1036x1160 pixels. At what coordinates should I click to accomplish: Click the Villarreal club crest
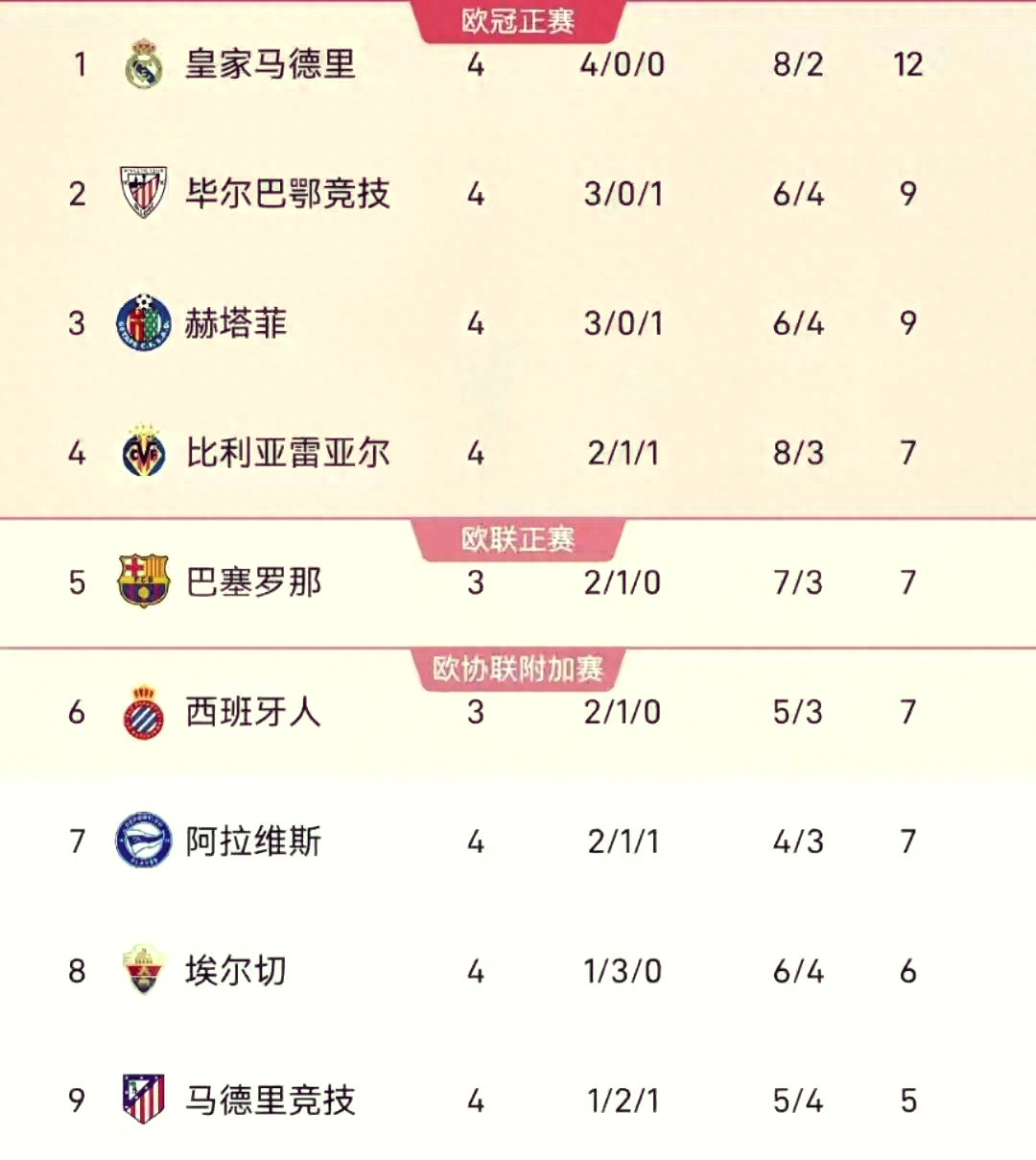pos(142,453)
